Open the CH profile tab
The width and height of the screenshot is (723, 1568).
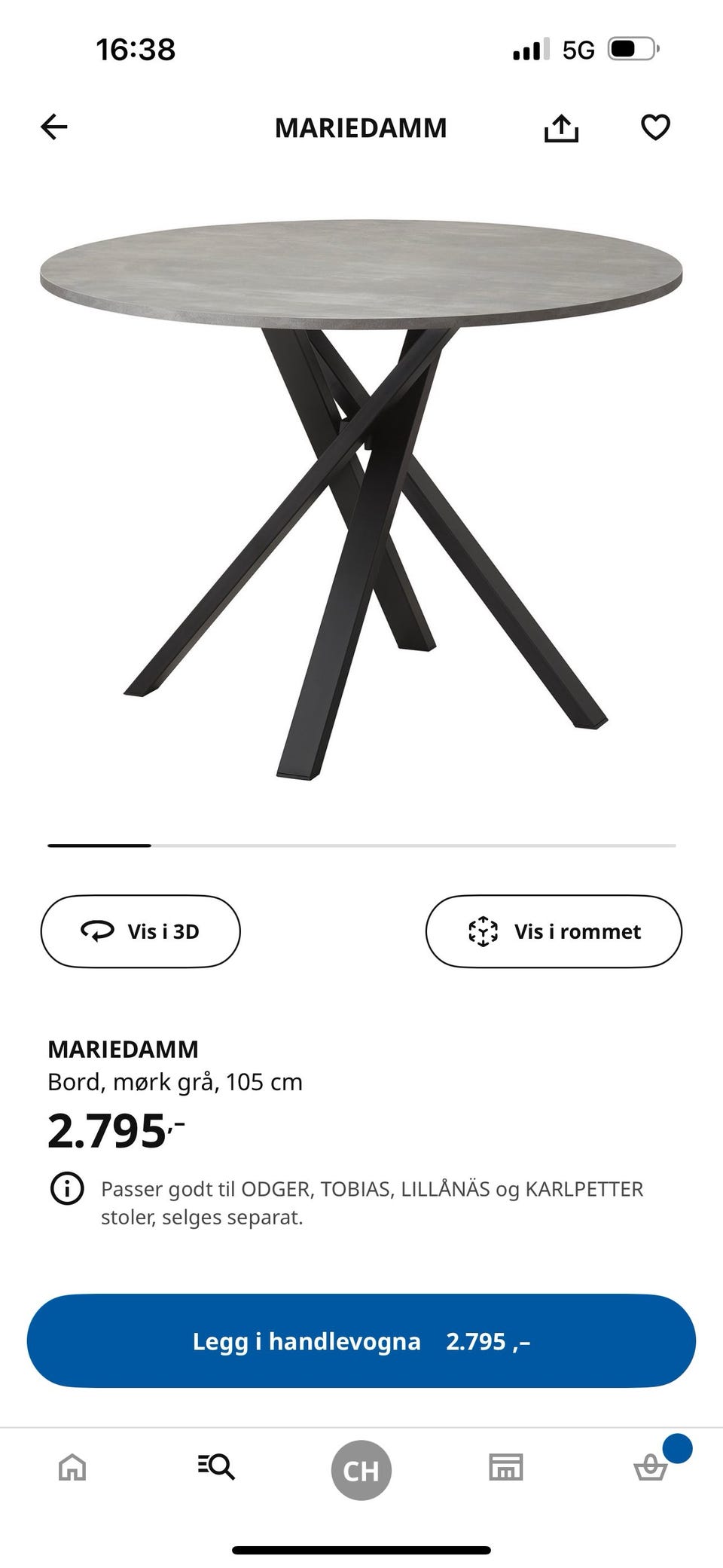click(361, 1469)
